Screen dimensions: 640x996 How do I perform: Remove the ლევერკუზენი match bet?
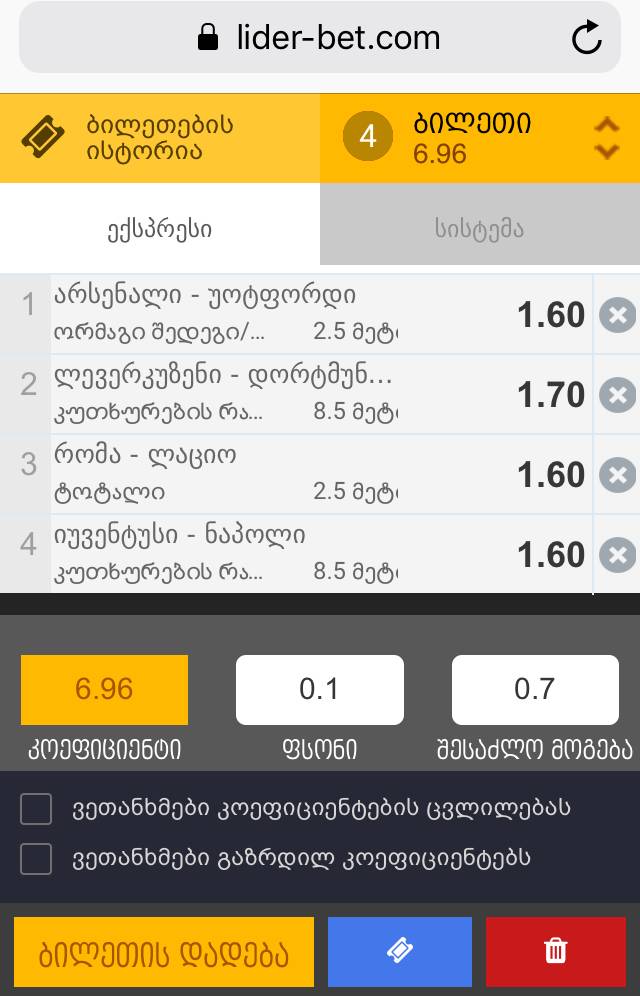pos(617,395)
